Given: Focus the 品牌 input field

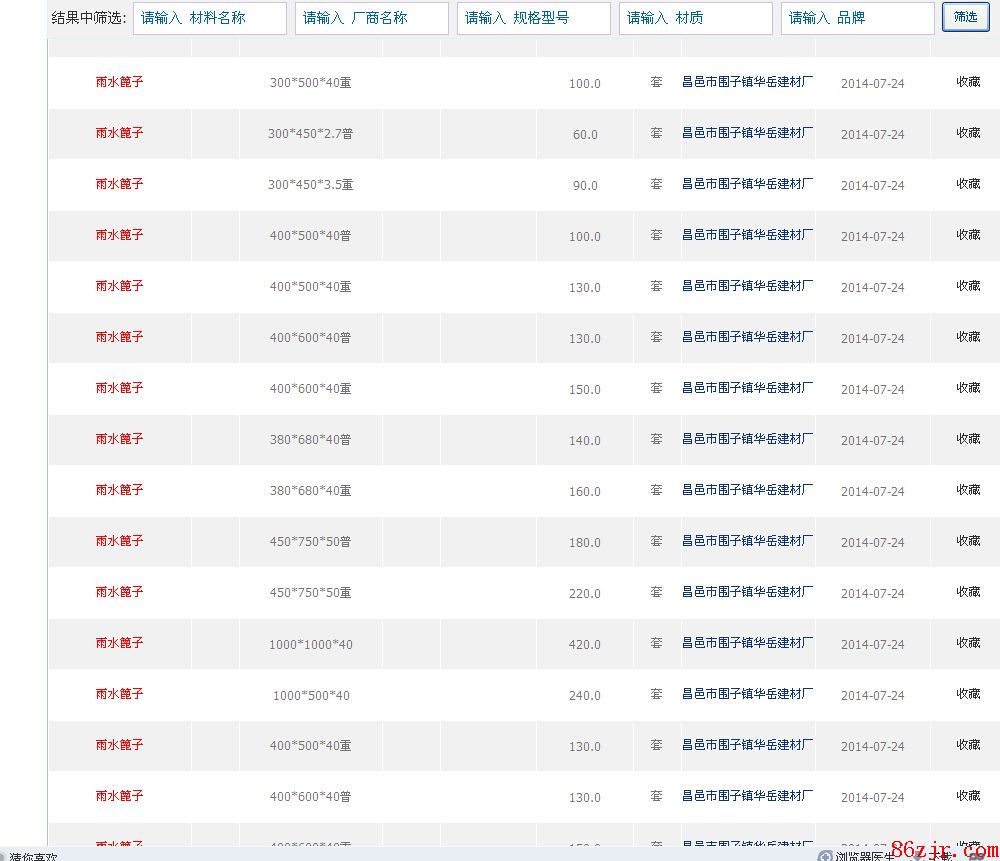Looking at the screenshot, I should (857, 18).
